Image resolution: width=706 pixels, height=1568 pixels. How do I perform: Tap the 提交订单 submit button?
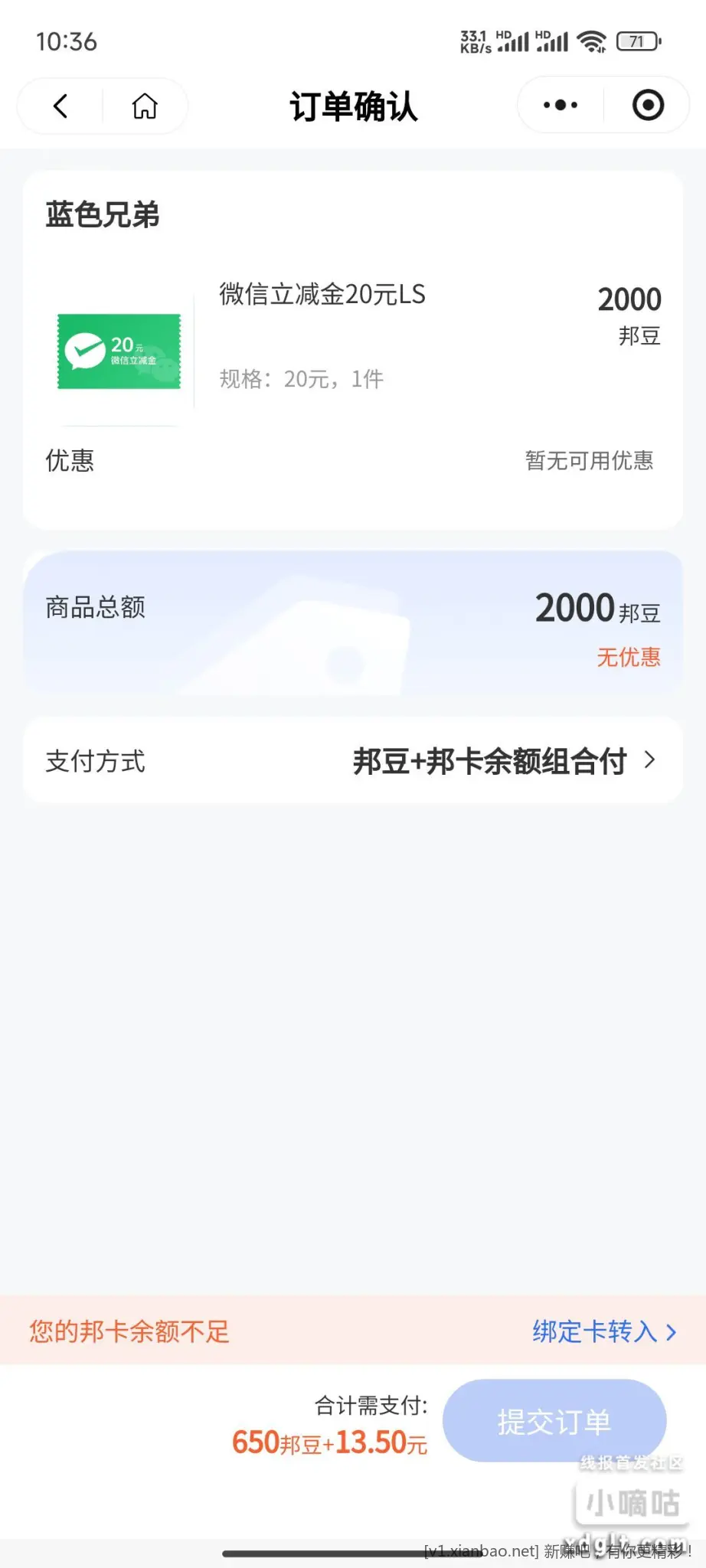click(554, 1422)
